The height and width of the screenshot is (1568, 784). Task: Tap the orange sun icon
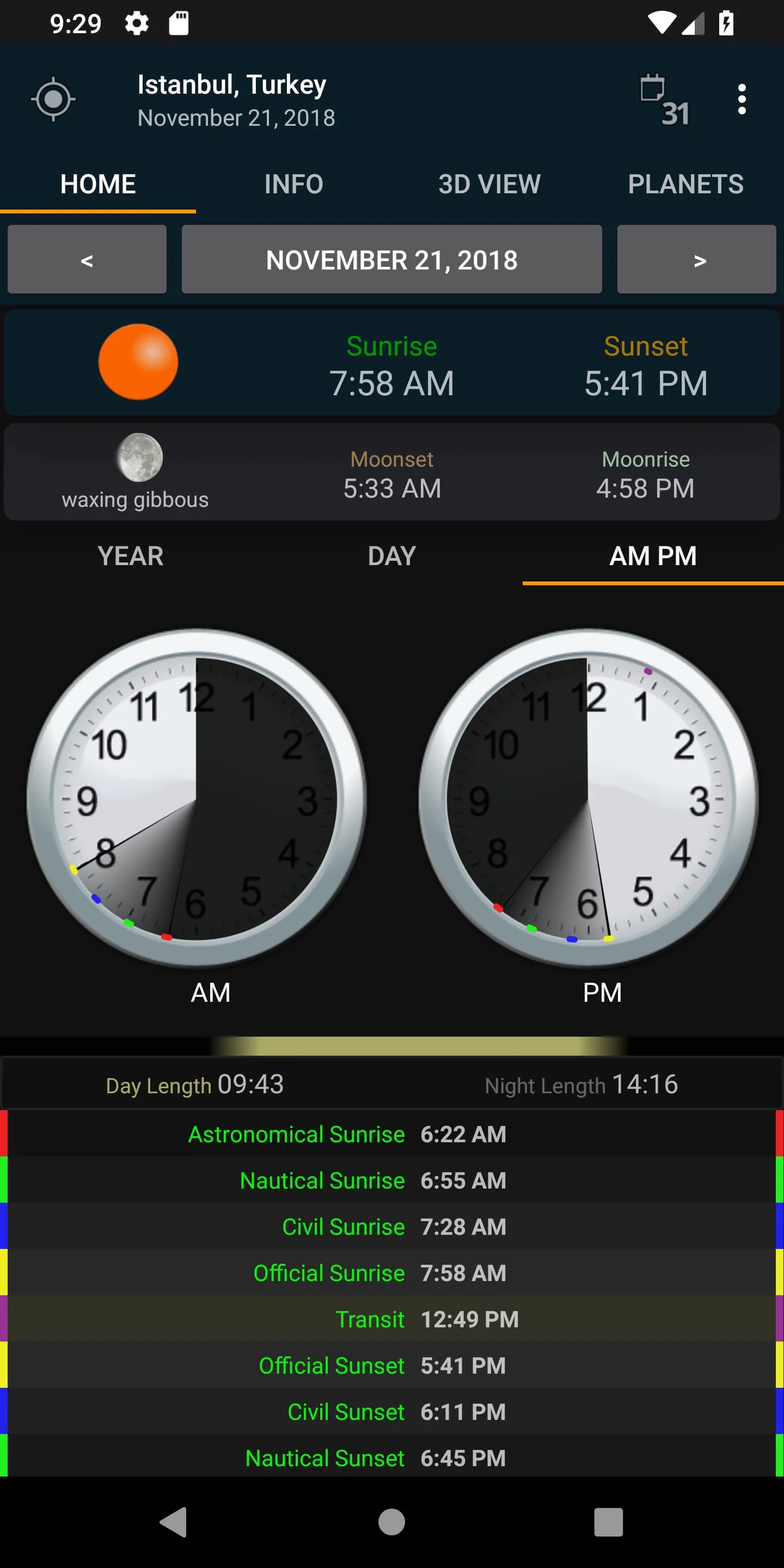point(138,362)
